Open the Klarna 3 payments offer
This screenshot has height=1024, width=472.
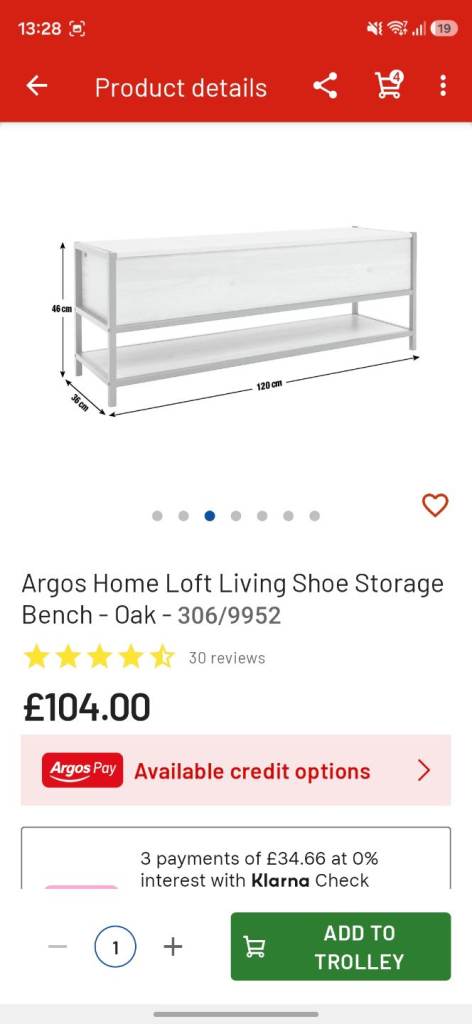point(236,858)
